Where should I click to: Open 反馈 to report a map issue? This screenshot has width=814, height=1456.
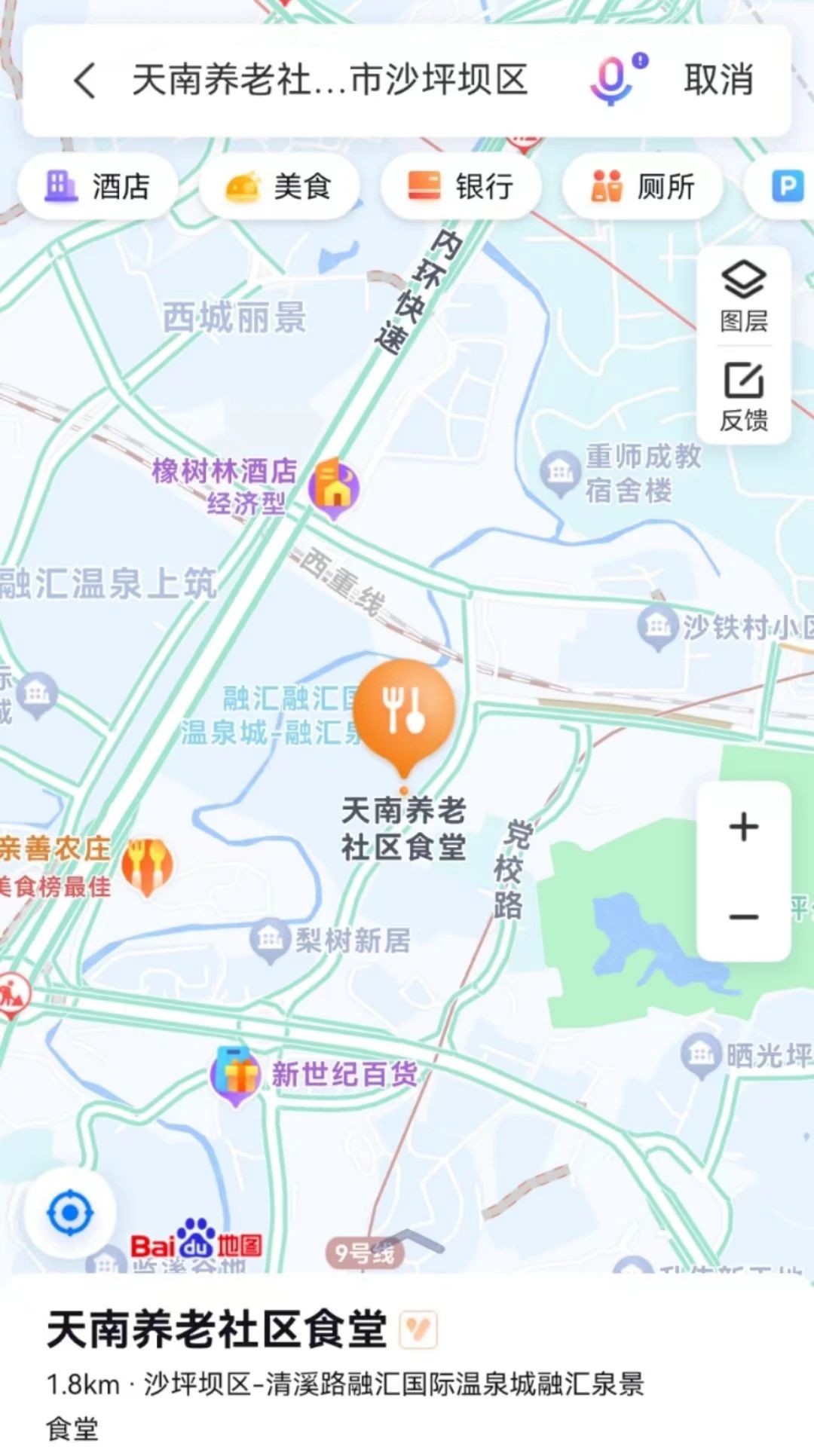pyautogui.click(x=744, y=396)
